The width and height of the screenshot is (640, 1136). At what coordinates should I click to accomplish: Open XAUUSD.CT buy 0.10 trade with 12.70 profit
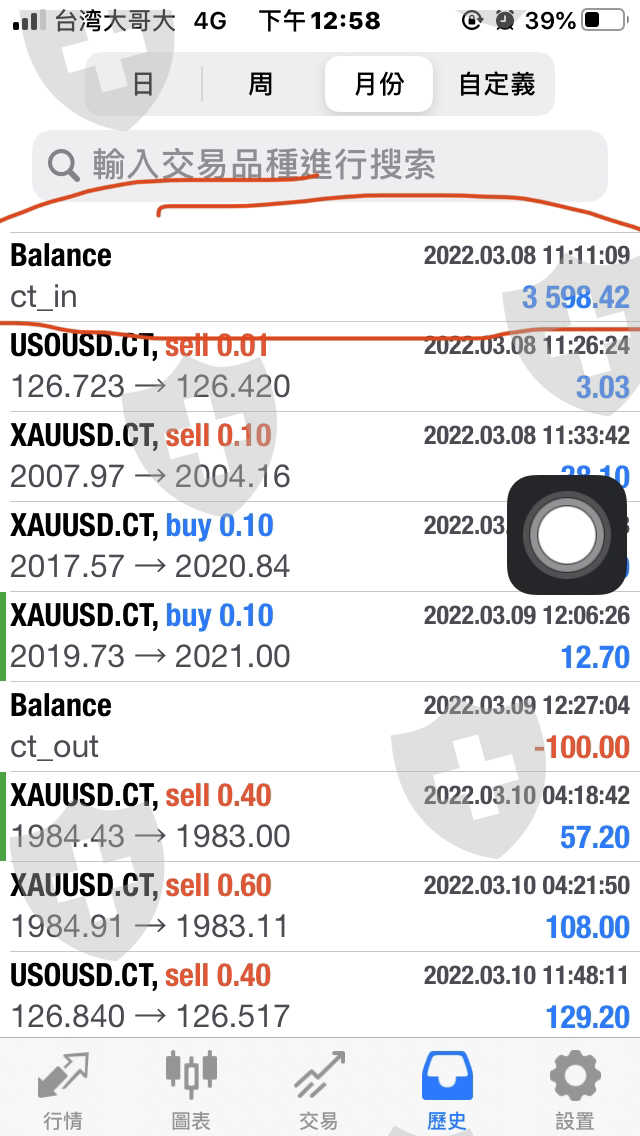pos(320,637)
